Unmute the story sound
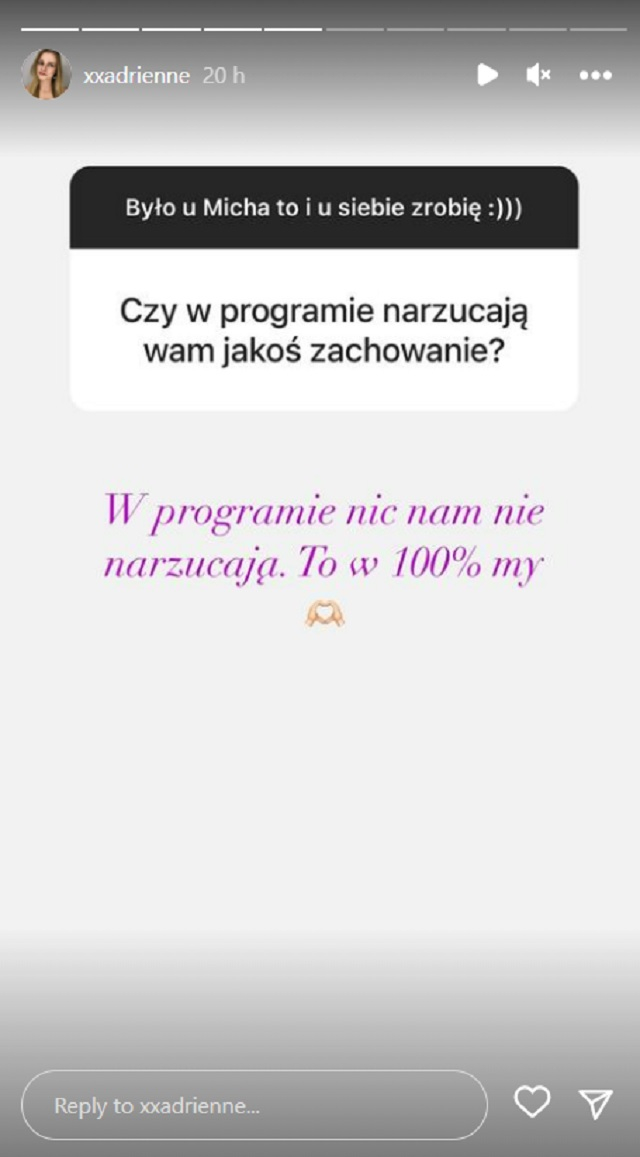The height and width of the screenshot is (1157, 640). point(539,75)
